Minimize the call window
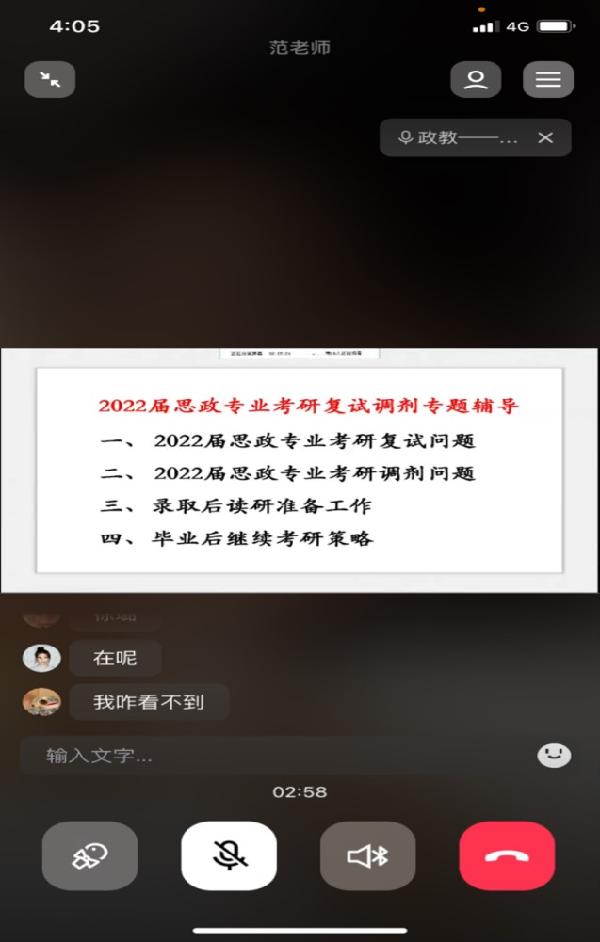Viewport: 600px width, 942px height. point(49,80)
